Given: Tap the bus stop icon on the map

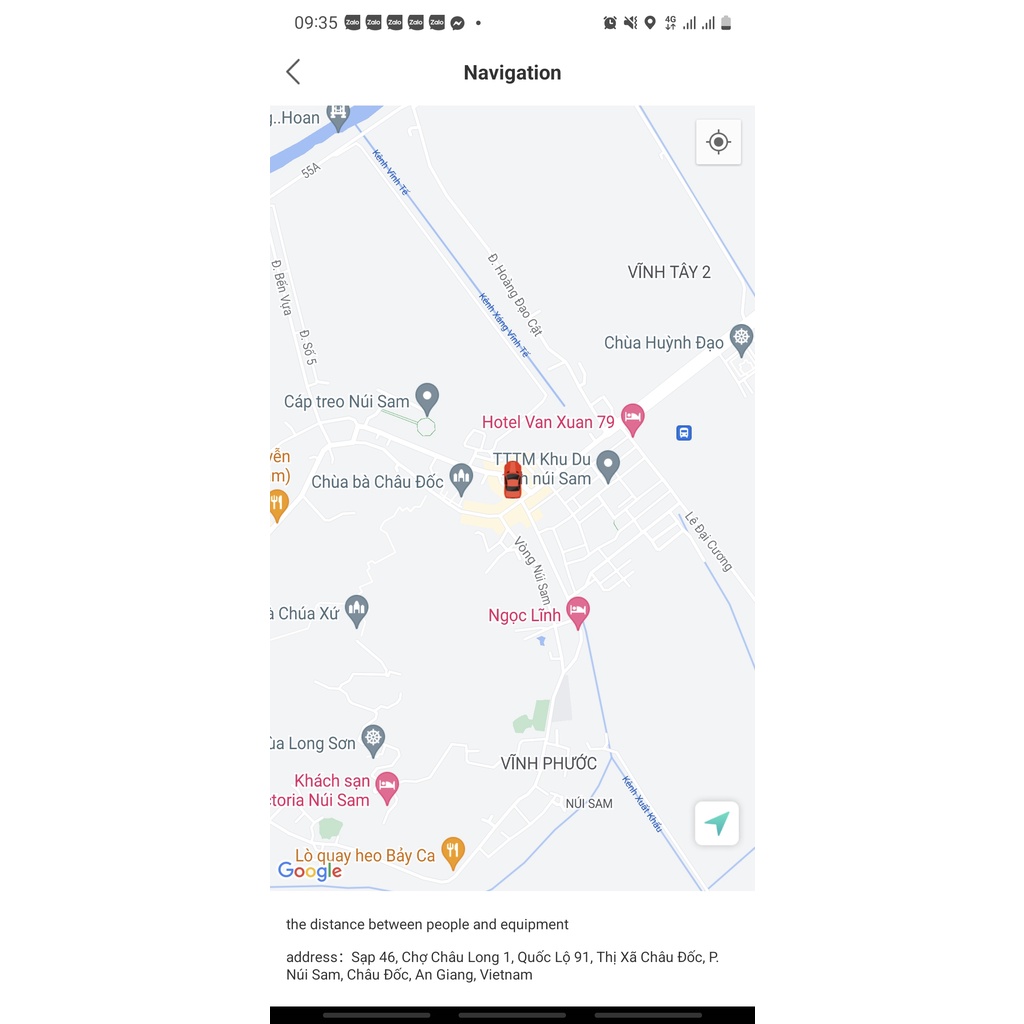Looking at the screenshot, I should pyautogui.click(x=684, y=433).
